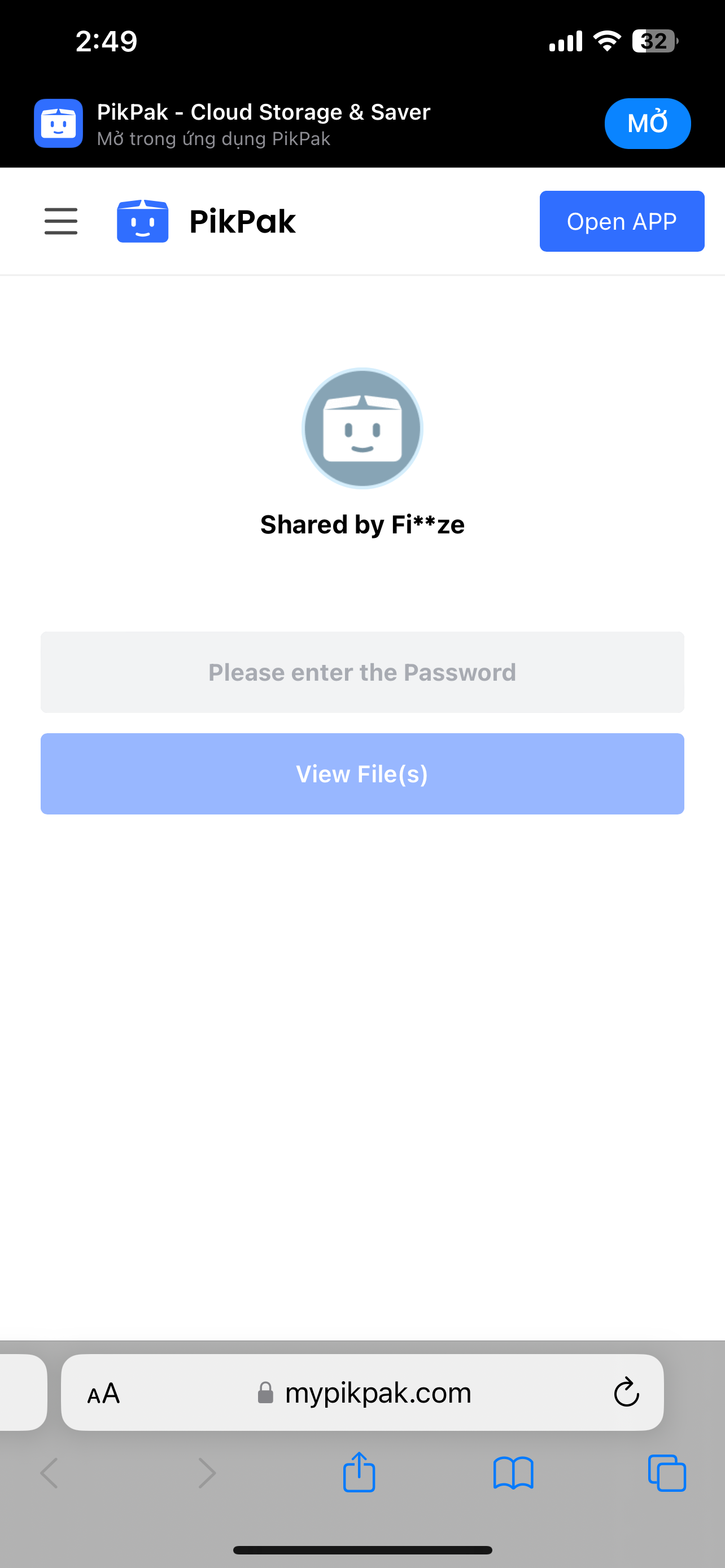725x1568 pixels.
Task: Tap the View File(s) button
Action: pyautogui.click(x=362, y=774)
